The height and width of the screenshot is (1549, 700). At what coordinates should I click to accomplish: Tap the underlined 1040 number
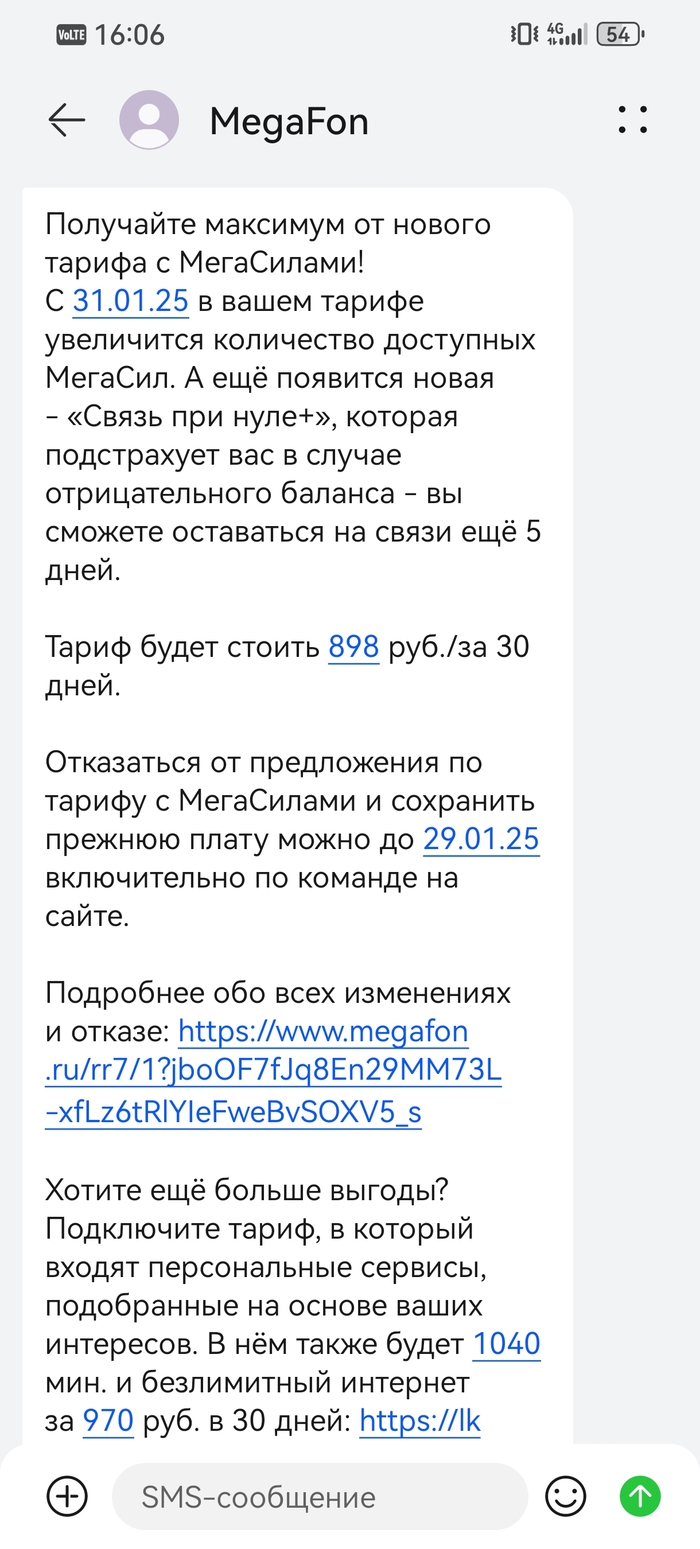coord(506,1343)
